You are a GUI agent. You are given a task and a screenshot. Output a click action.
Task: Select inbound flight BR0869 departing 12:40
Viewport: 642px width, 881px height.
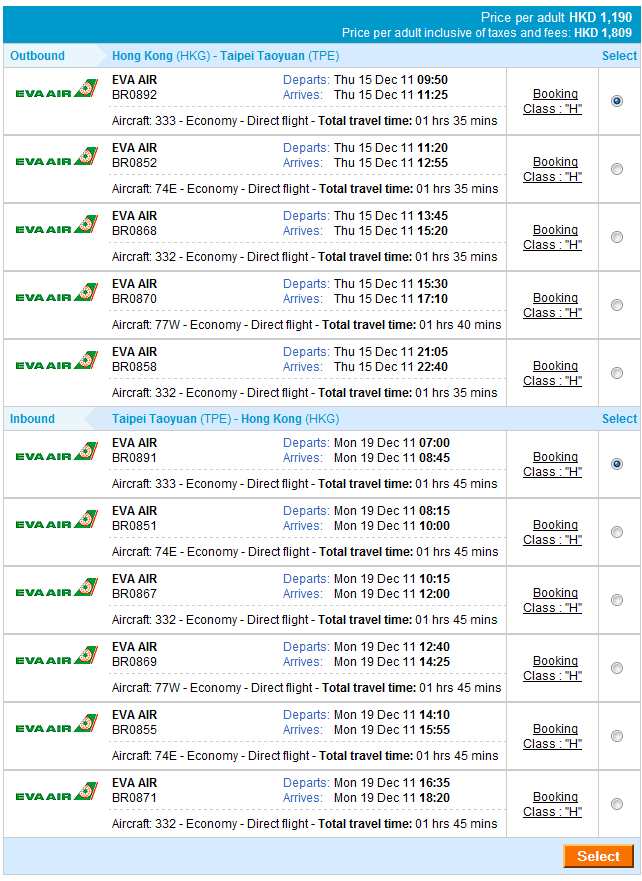[617, 668]
